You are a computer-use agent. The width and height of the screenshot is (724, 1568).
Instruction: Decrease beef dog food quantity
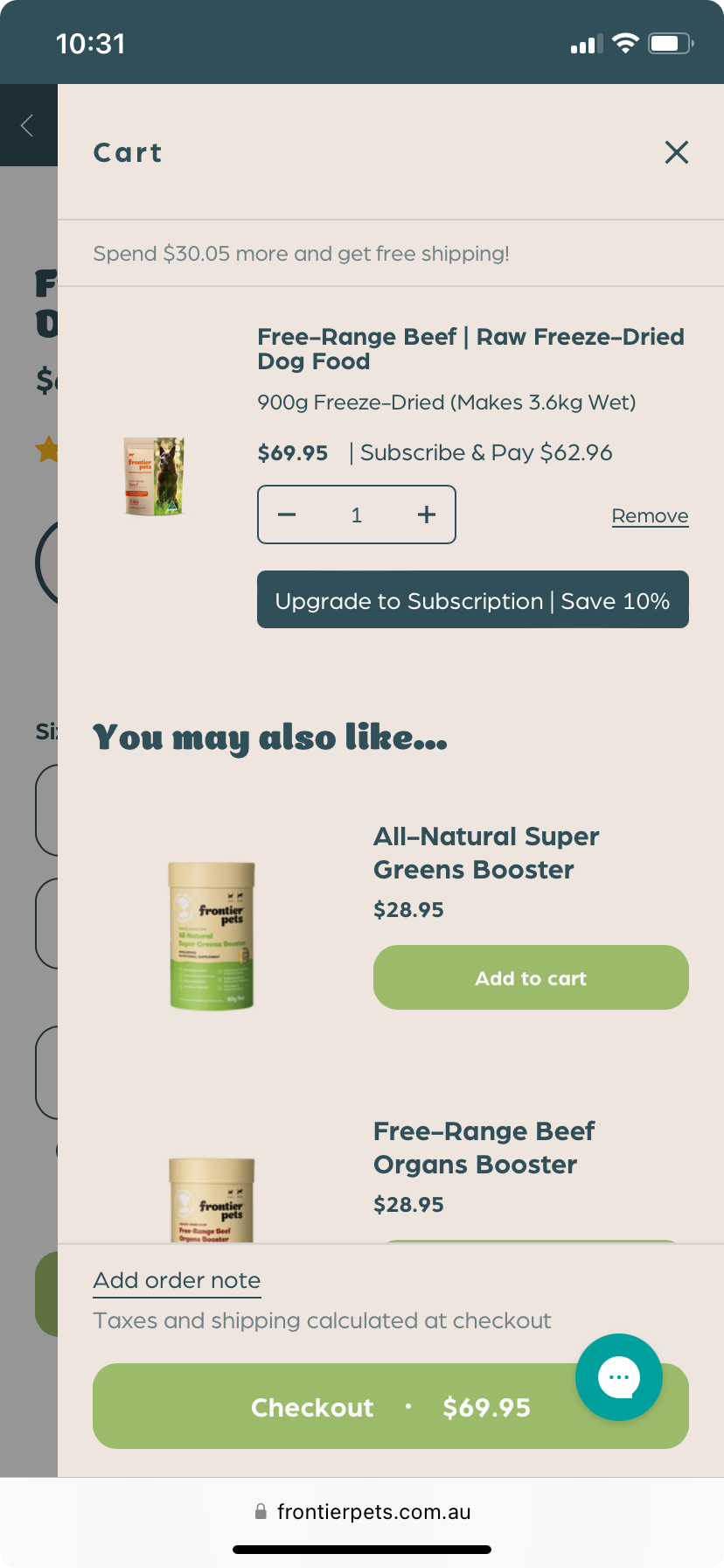point(287,514)
